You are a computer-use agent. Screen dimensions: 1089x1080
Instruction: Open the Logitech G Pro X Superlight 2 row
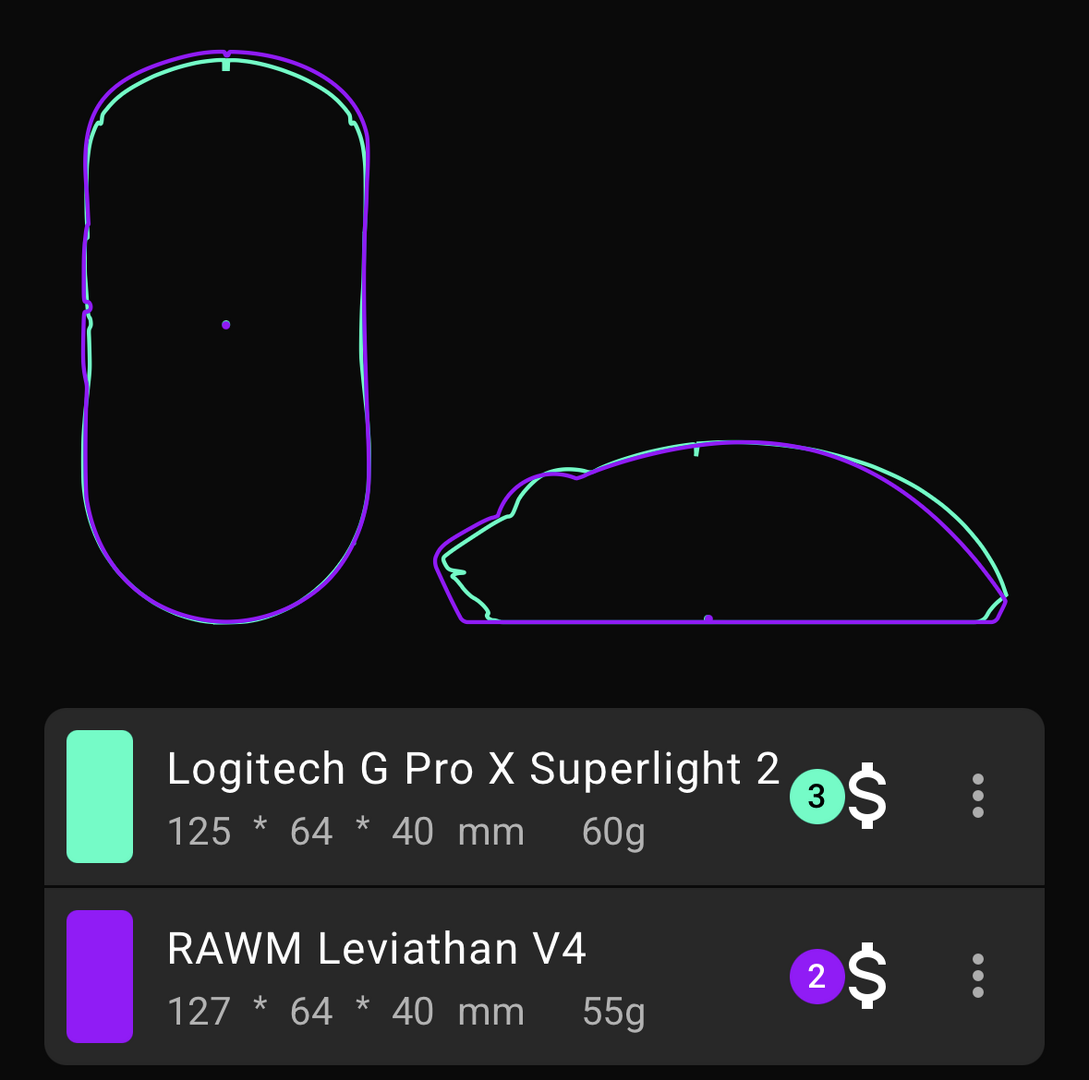pyautogui.click(x=470, y=797)
